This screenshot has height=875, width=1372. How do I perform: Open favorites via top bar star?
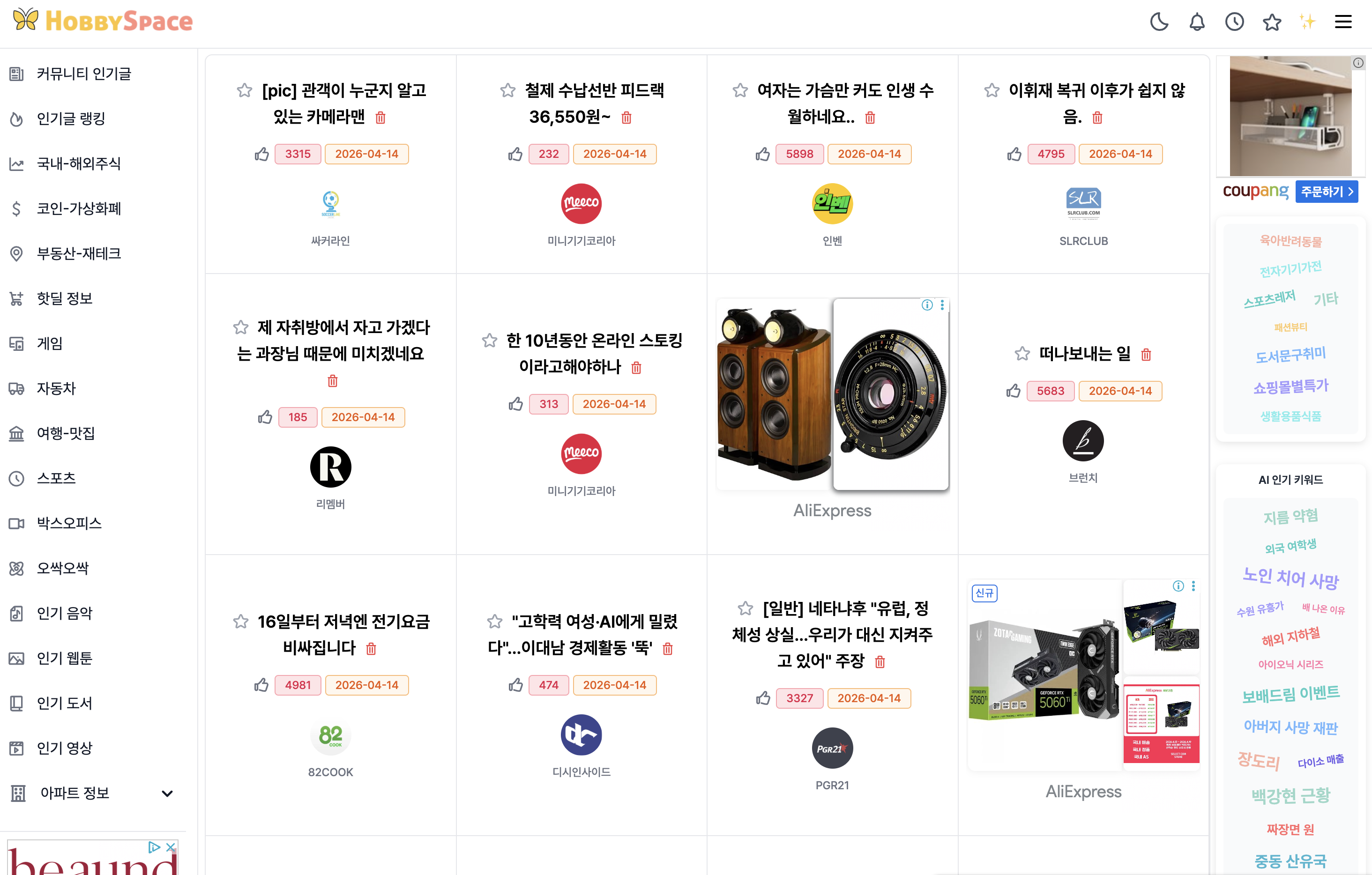(x=1272, y=22)
